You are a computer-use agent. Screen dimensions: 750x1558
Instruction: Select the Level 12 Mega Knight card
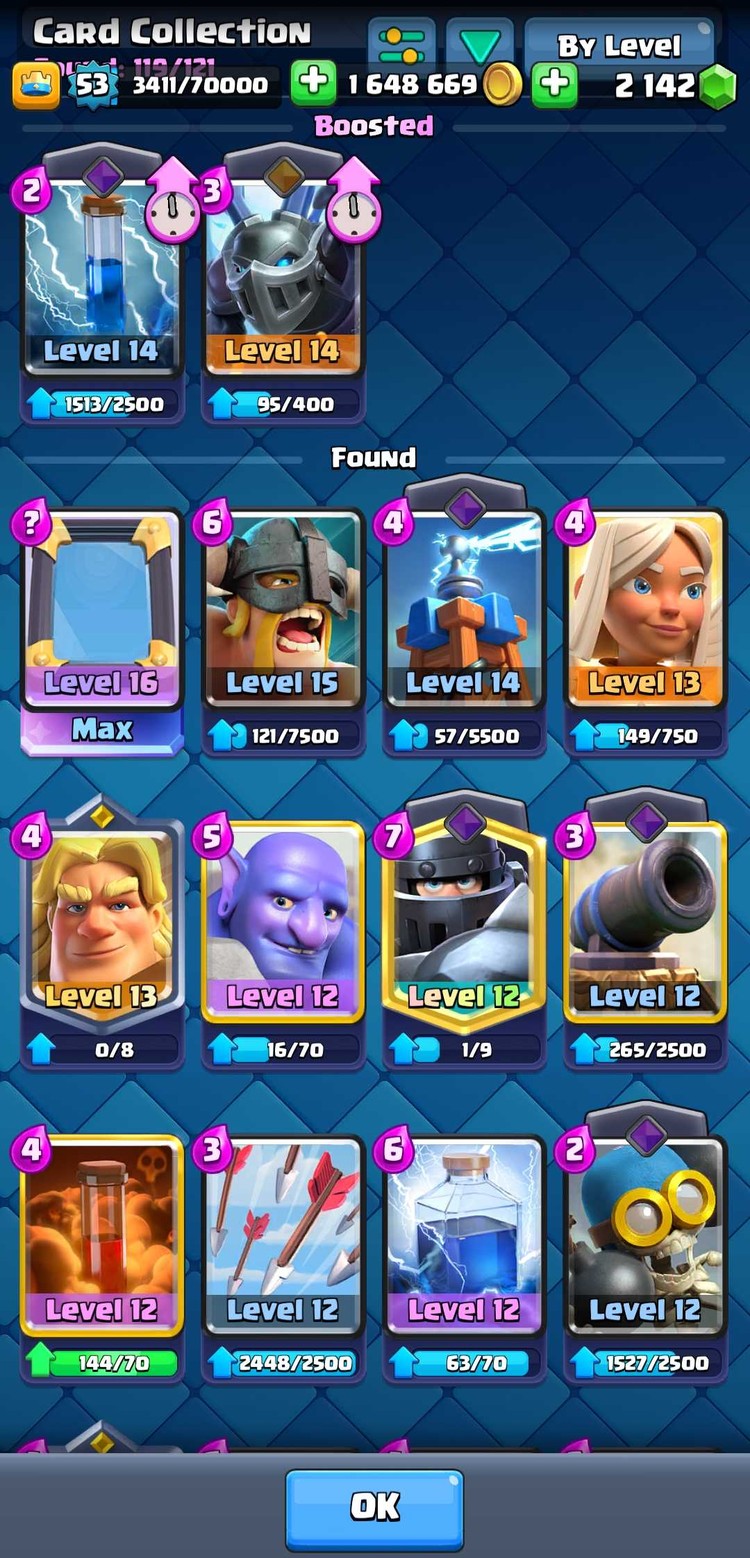pos(464,925)
